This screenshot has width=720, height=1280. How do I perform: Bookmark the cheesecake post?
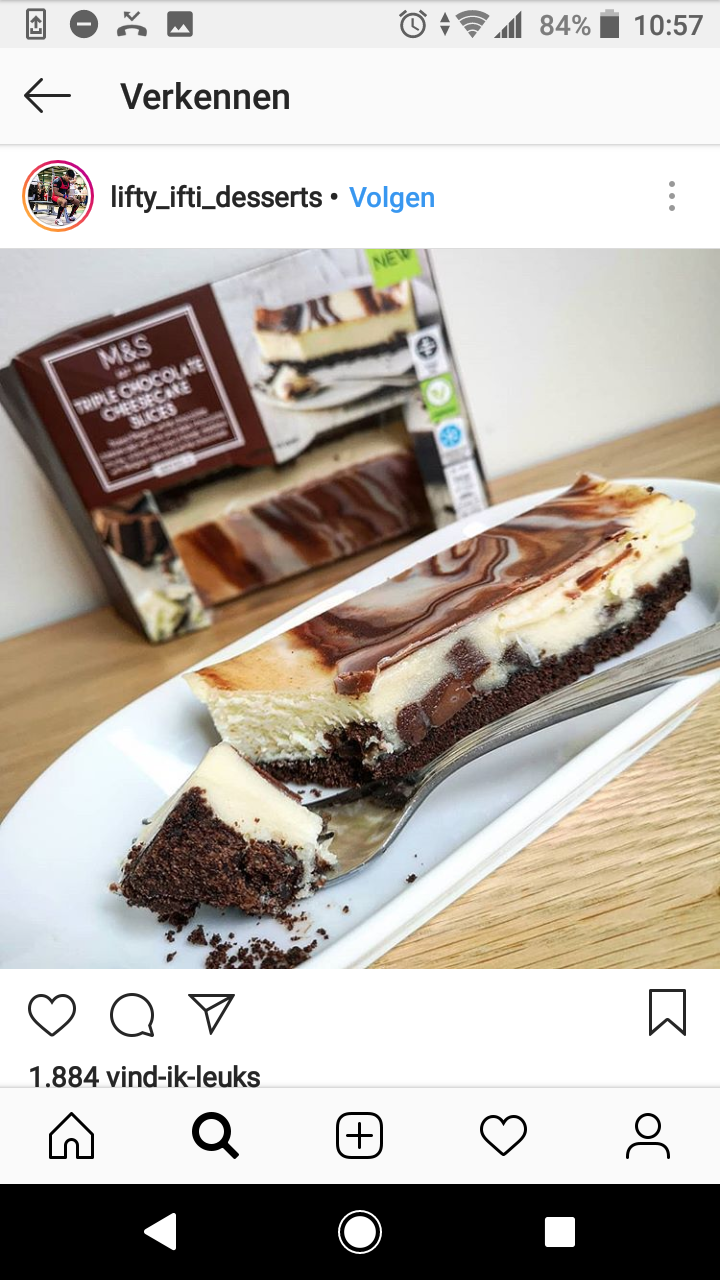click(667, 1012)
